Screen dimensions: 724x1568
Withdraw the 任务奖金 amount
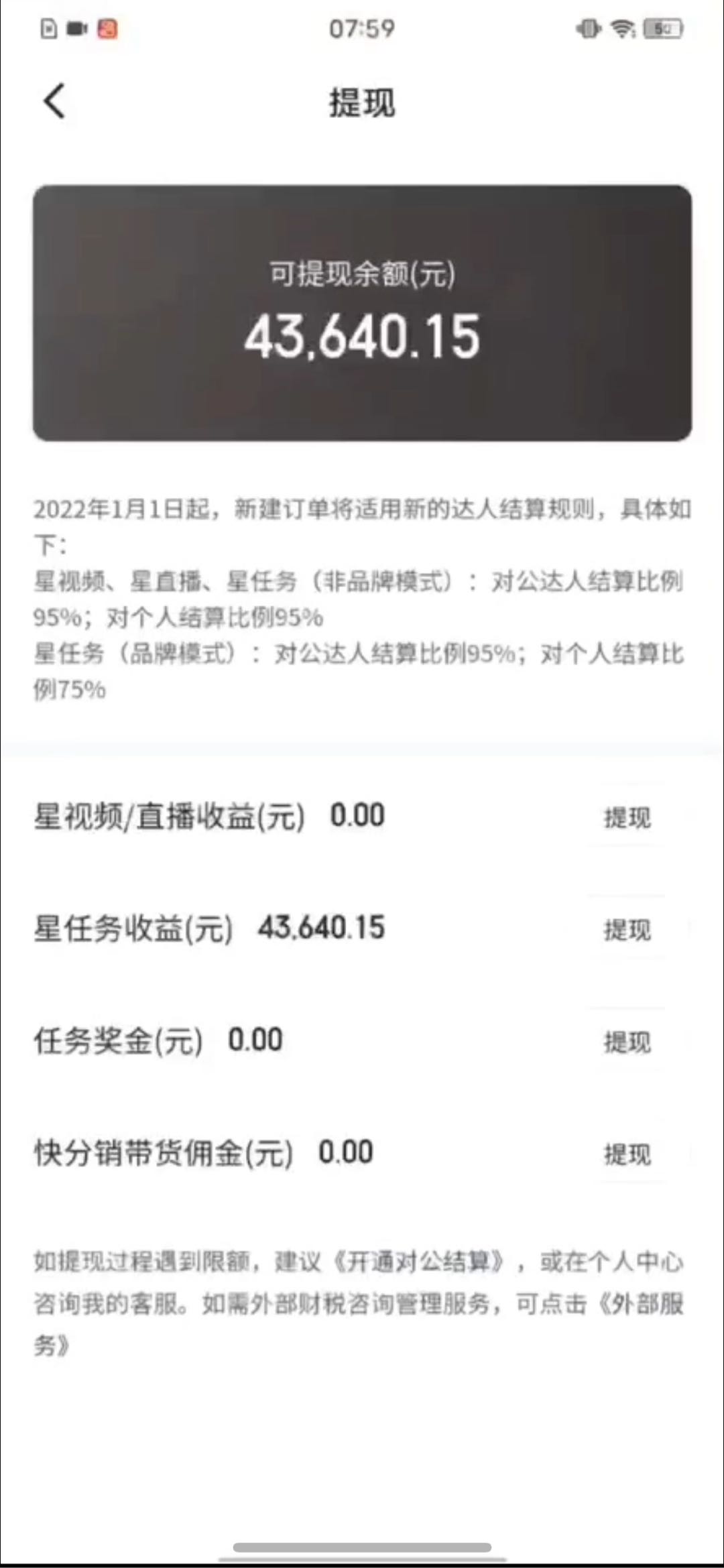pos(627,1042)
